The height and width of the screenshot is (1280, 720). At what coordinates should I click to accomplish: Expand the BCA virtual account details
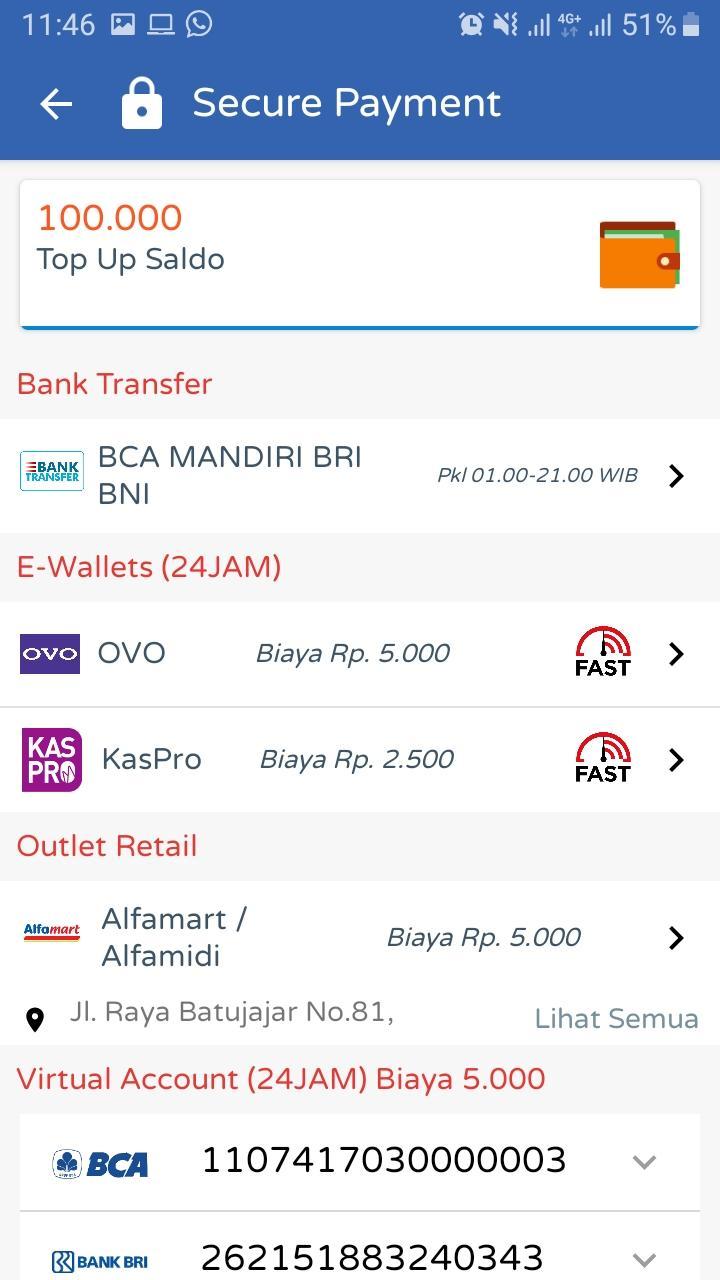[644, 1162]
